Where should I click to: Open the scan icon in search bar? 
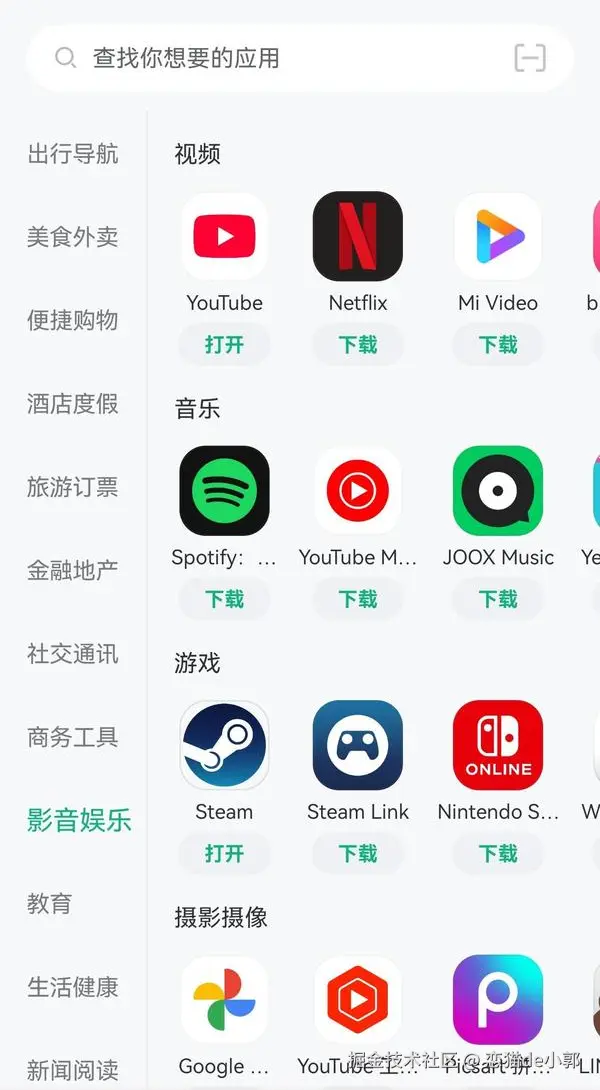coord(530,58)
